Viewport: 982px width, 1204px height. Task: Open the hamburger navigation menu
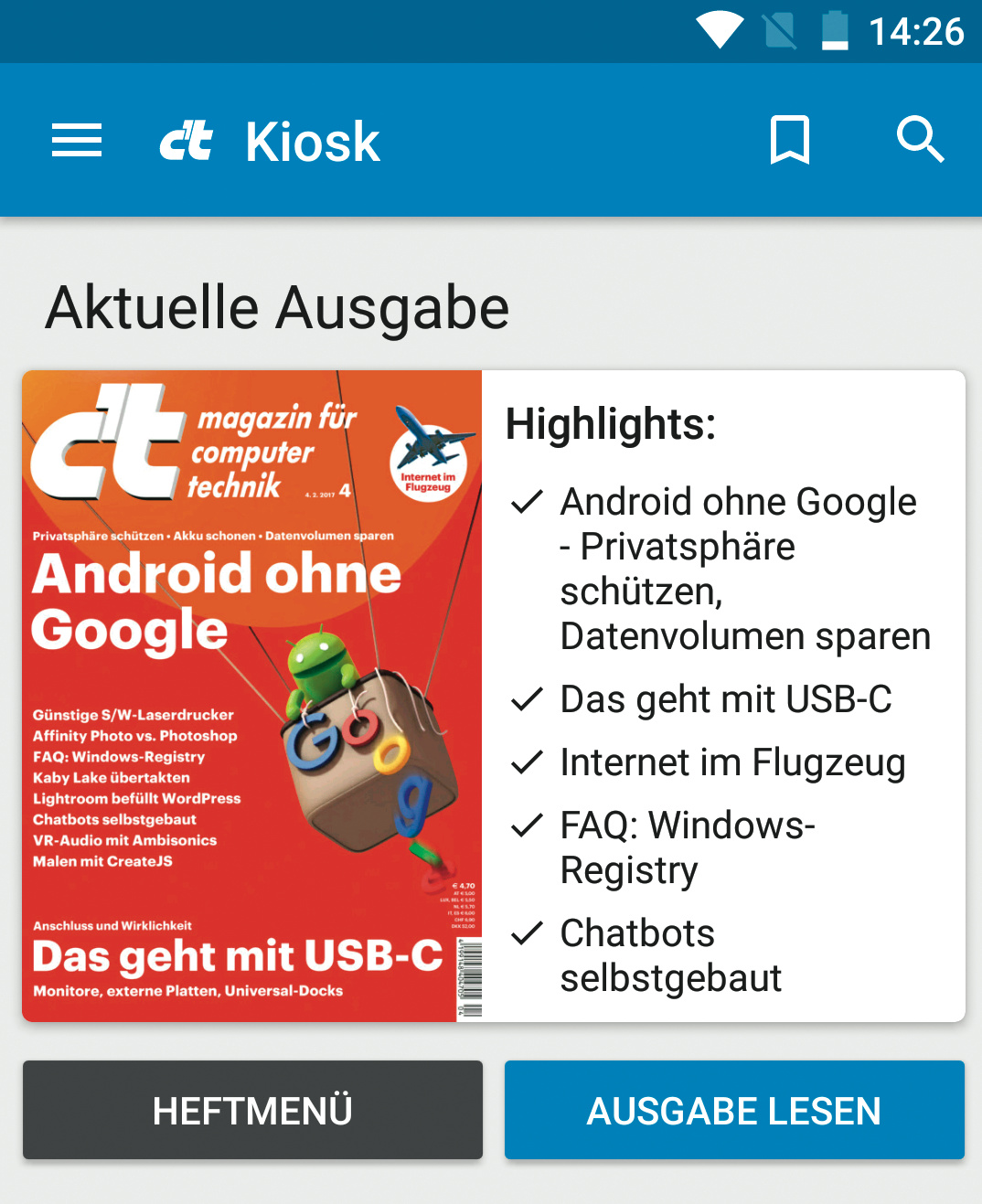click(x=77, y=141)
